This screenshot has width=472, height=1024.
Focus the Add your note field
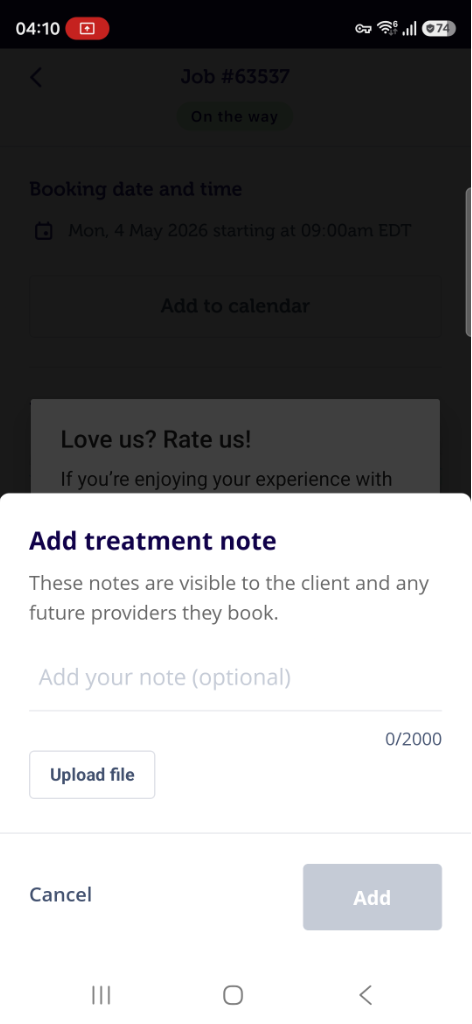pos(235,678)
